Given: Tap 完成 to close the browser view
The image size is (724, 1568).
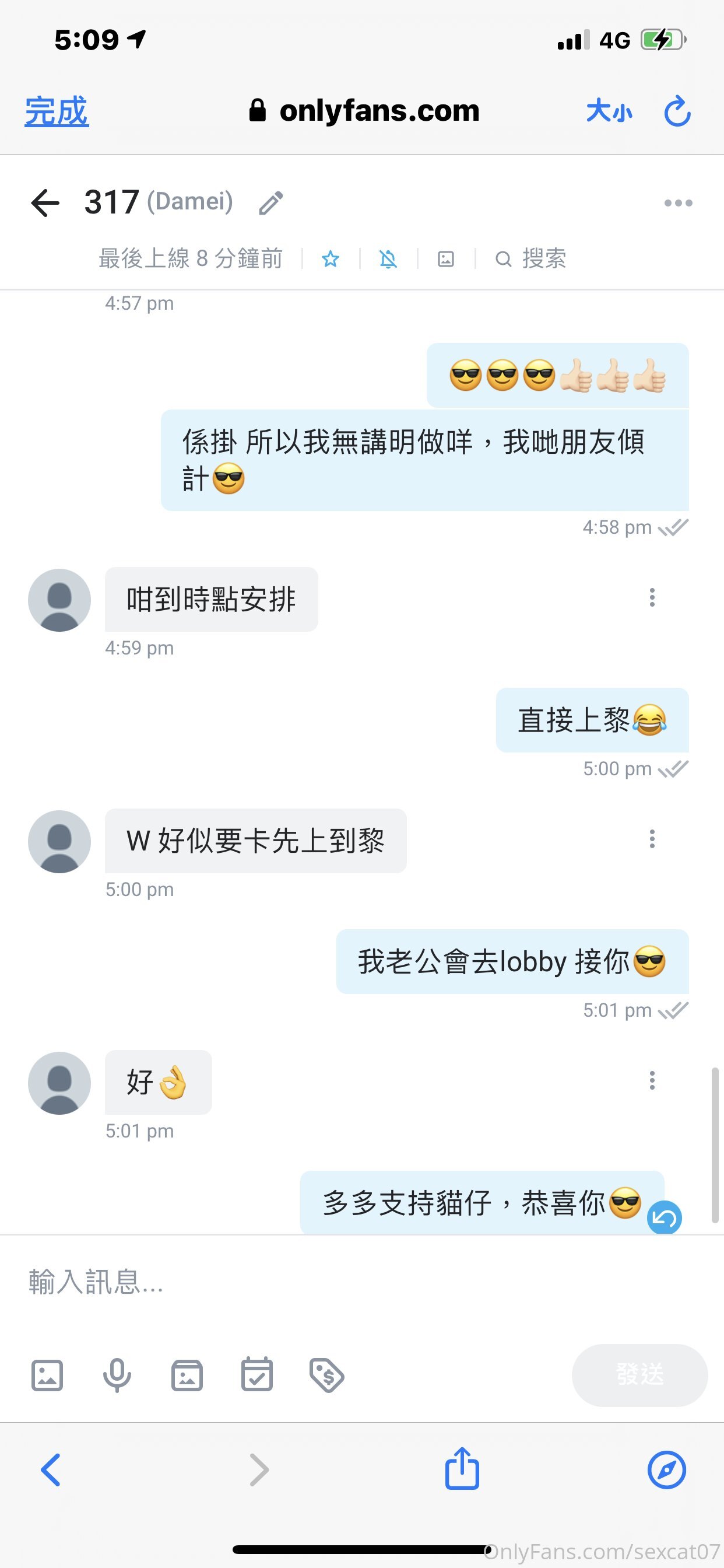Looking at the screenshot, I should [x=57, y=111].
